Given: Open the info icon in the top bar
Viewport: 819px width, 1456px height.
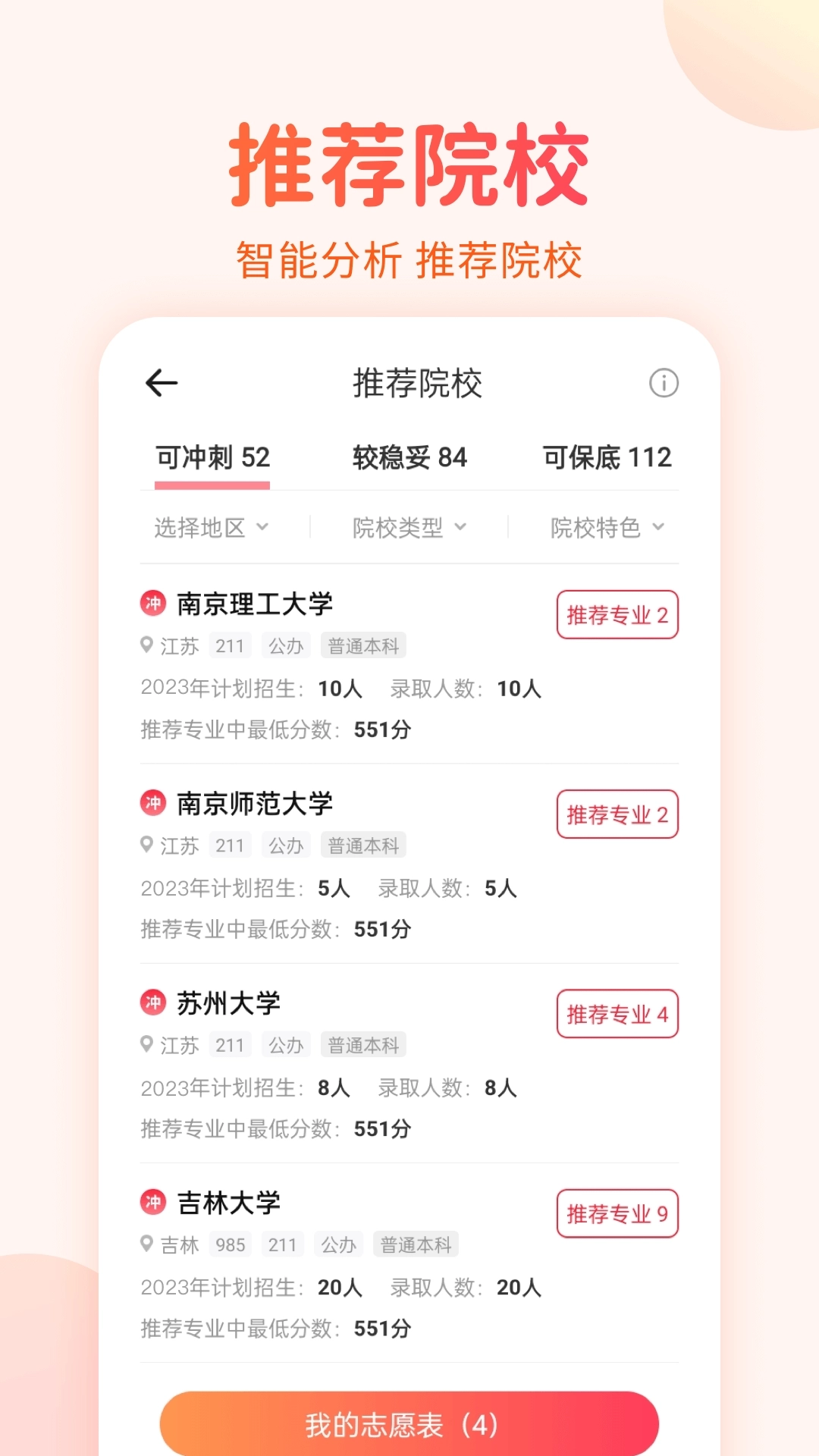Looking at the screenshot, I should point(663,383).
